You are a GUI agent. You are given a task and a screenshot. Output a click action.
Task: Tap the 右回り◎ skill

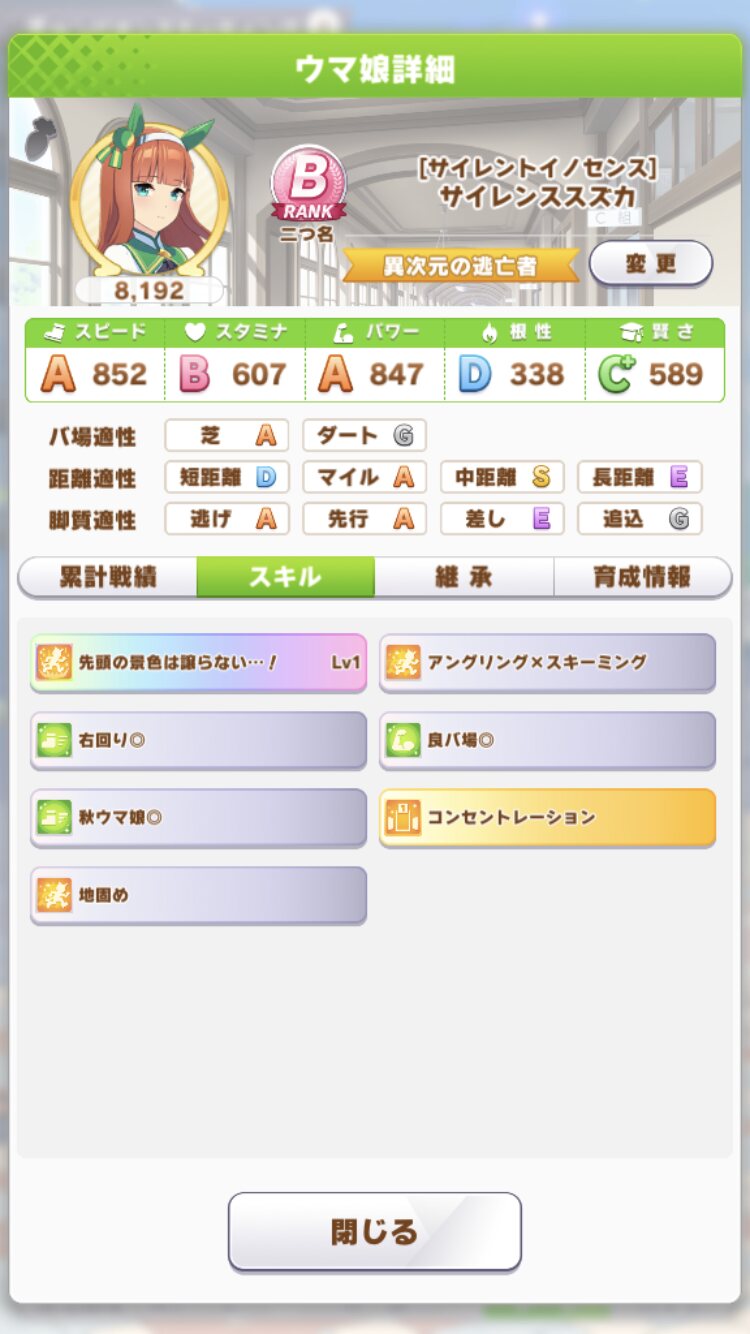pyautogui.click(x=198, y=740)
